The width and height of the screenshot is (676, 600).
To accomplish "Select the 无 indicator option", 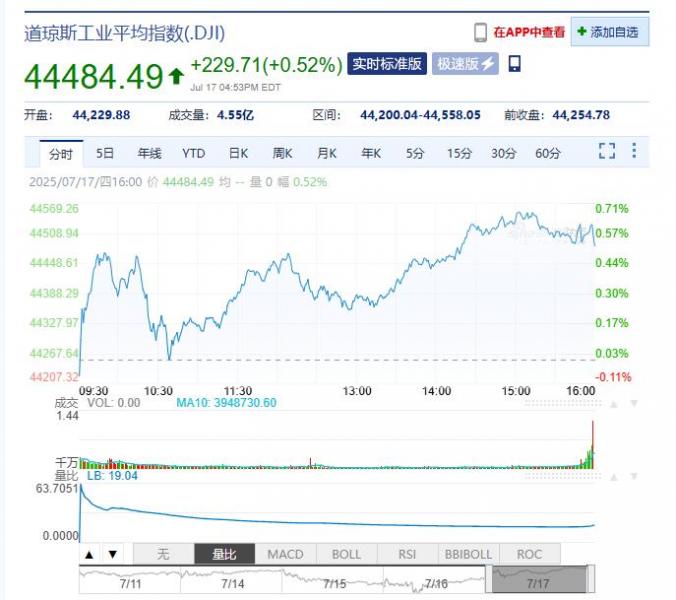I will coord(163,553).
